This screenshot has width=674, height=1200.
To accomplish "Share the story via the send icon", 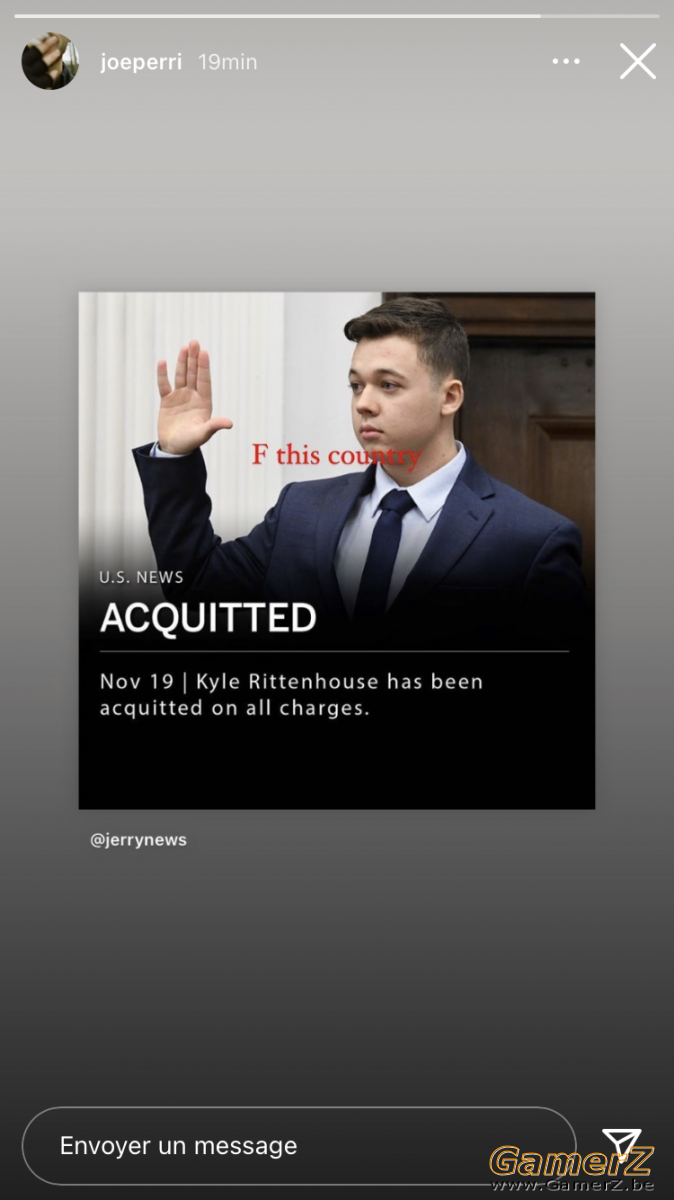I will (620, 1143).
